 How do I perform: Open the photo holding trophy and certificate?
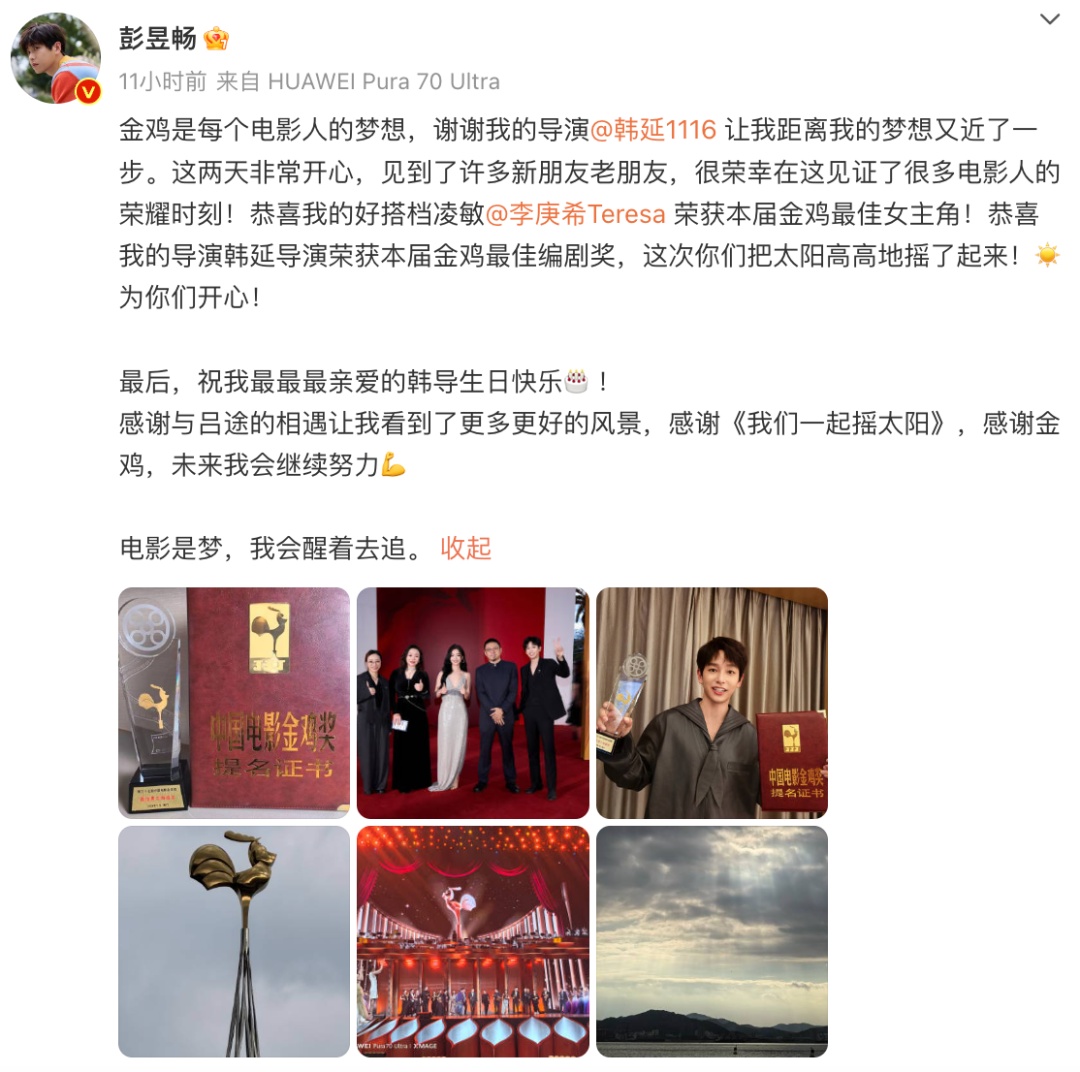[x=712, y=703]
